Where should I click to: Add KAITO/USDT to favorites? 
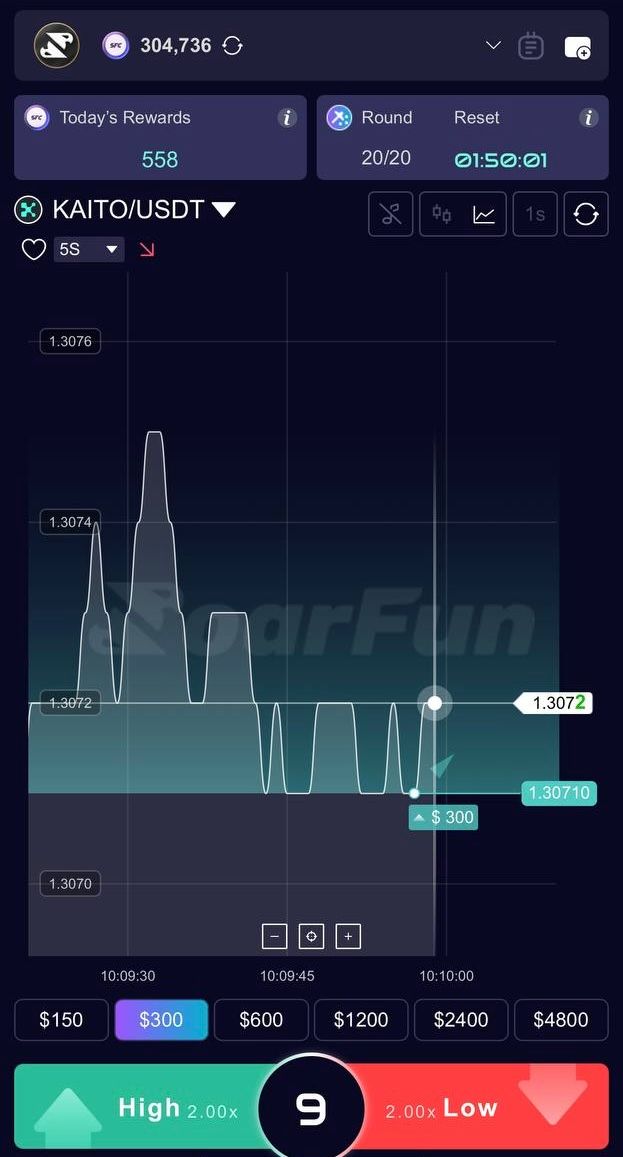[34, 249]
